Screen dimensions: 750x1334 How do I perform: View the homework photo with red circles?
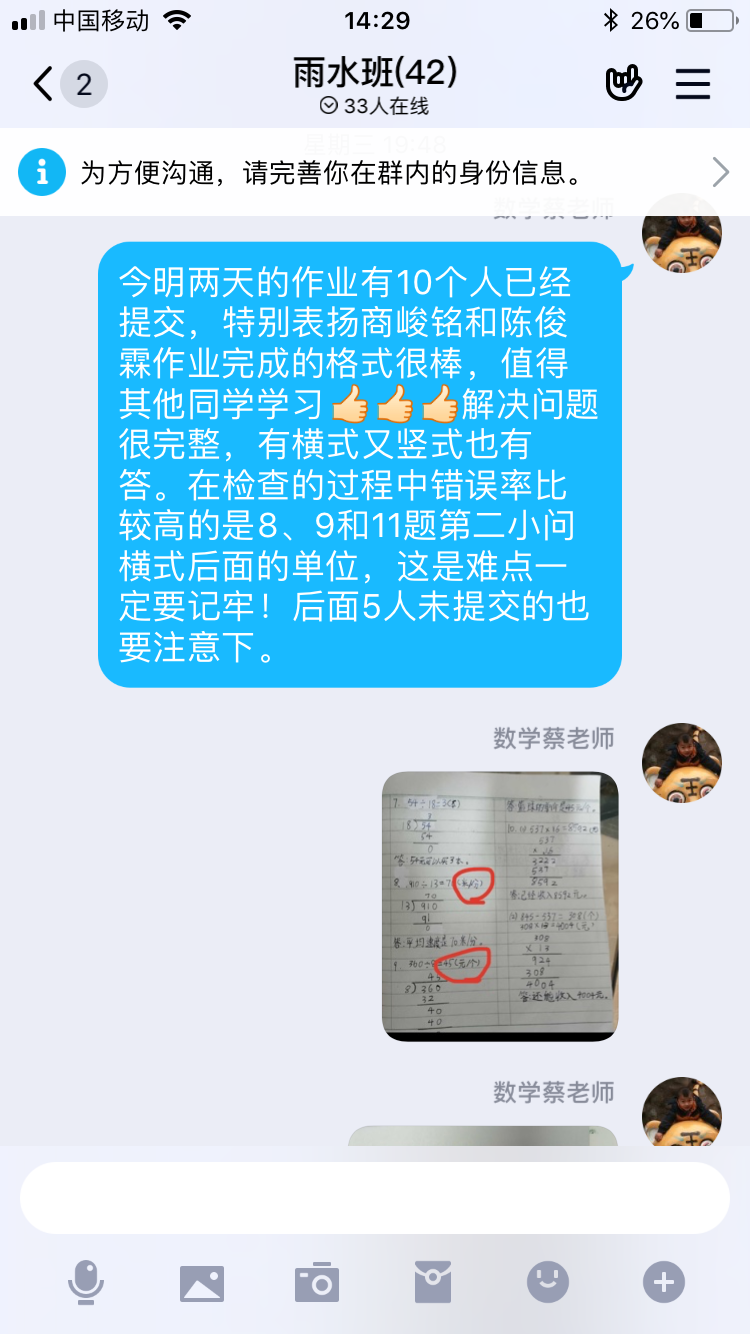click(x=500, y=906)
